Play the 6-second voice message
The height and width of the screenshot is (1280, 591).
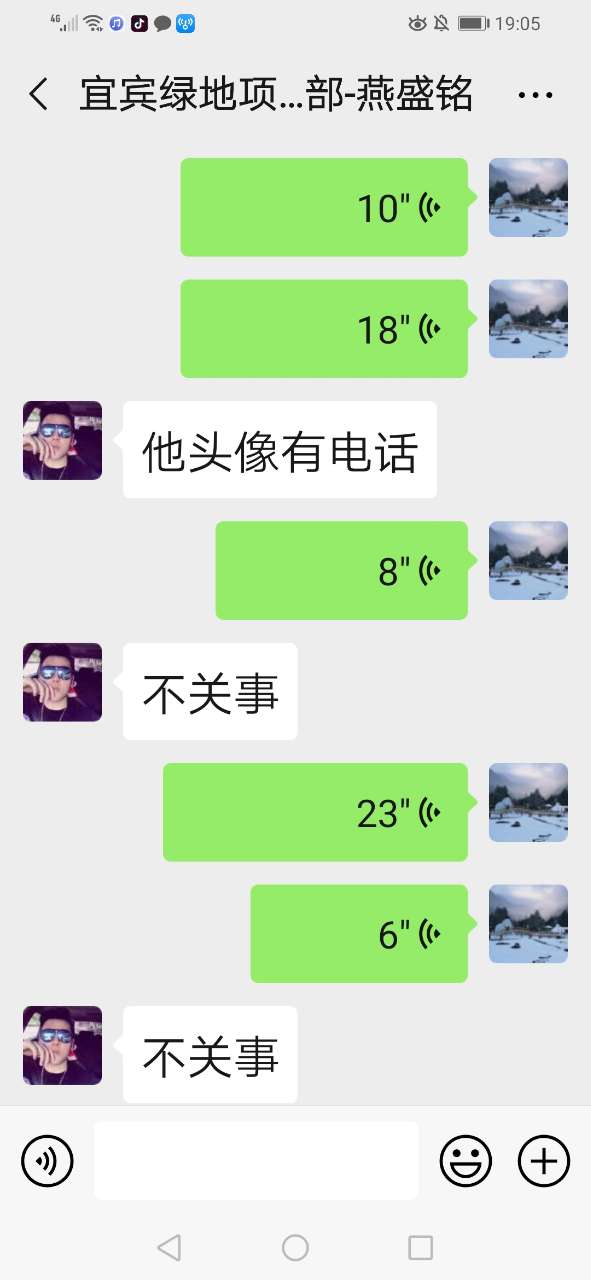(x=359, y=933)
